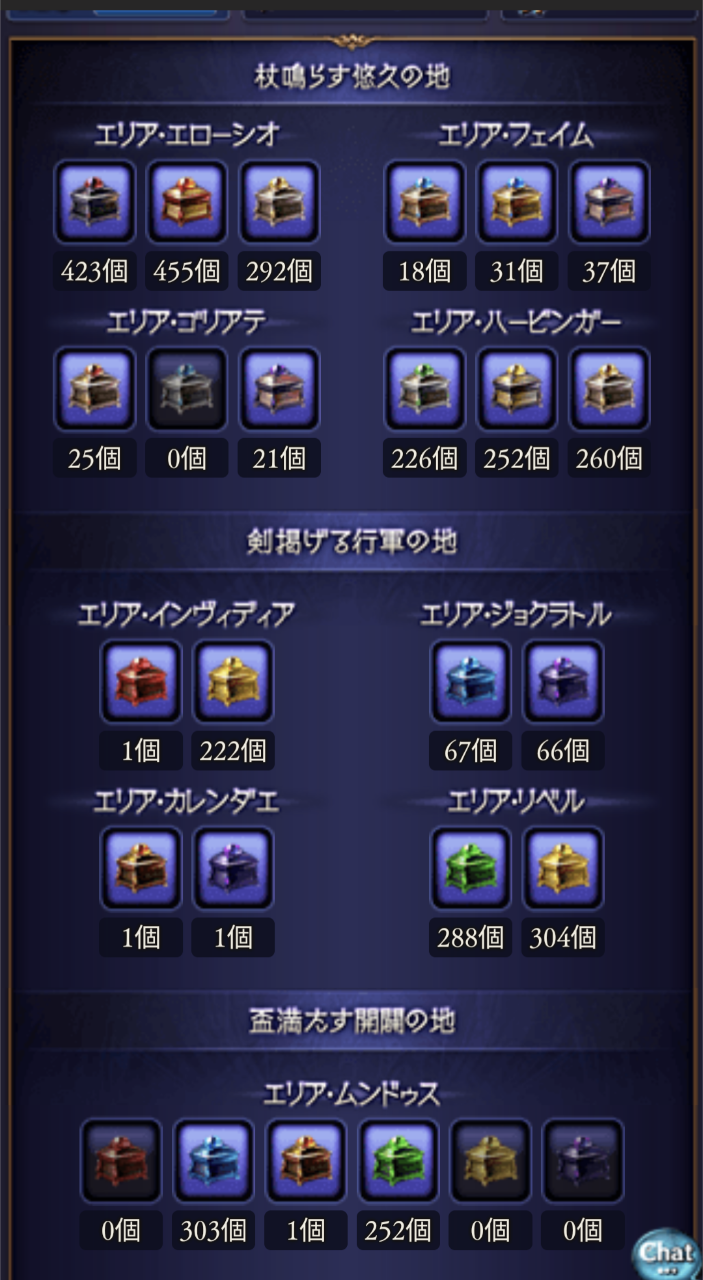Open the 292個 chest in エリア・エローシオ

coord(279,202)
